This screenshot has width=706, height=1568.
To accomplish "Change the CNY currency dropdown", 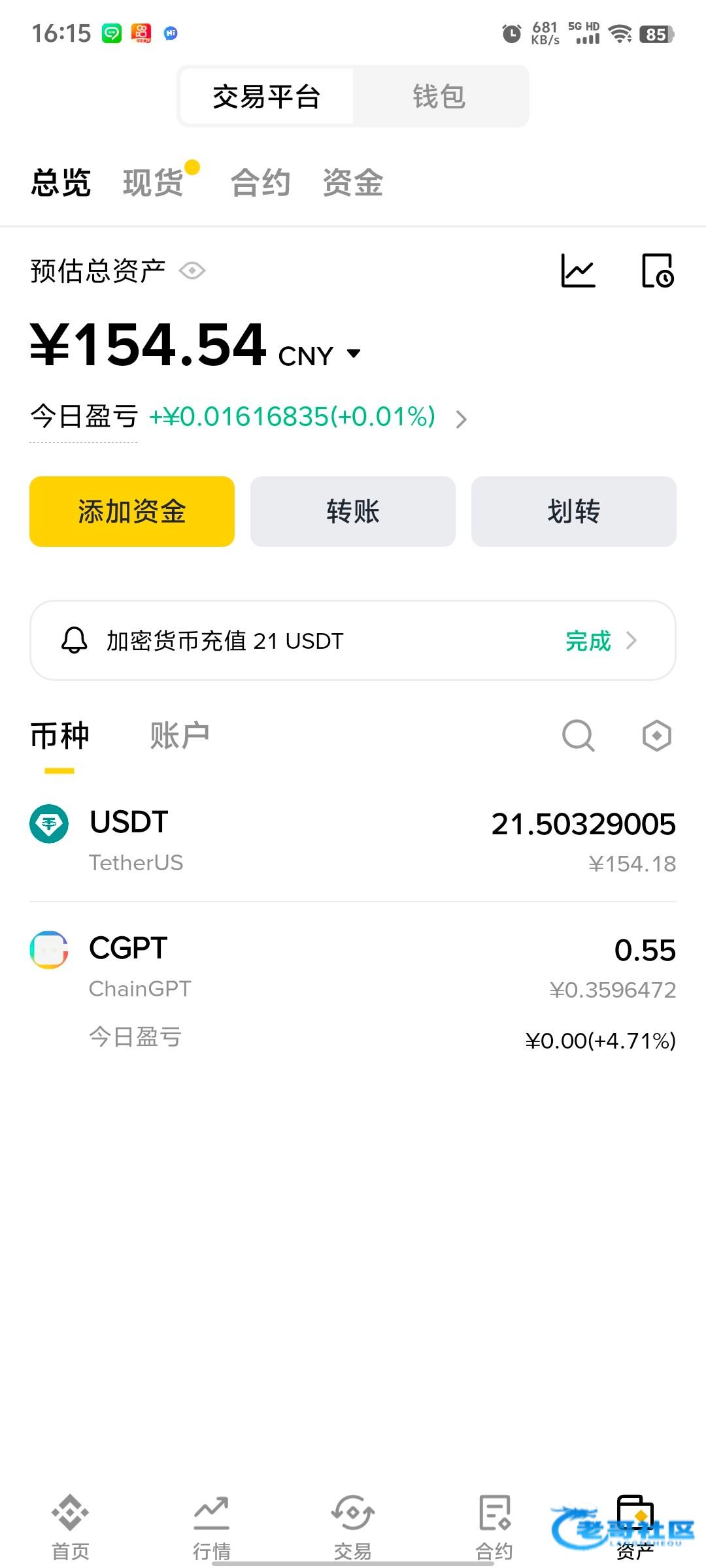I will tap(320, 355).
